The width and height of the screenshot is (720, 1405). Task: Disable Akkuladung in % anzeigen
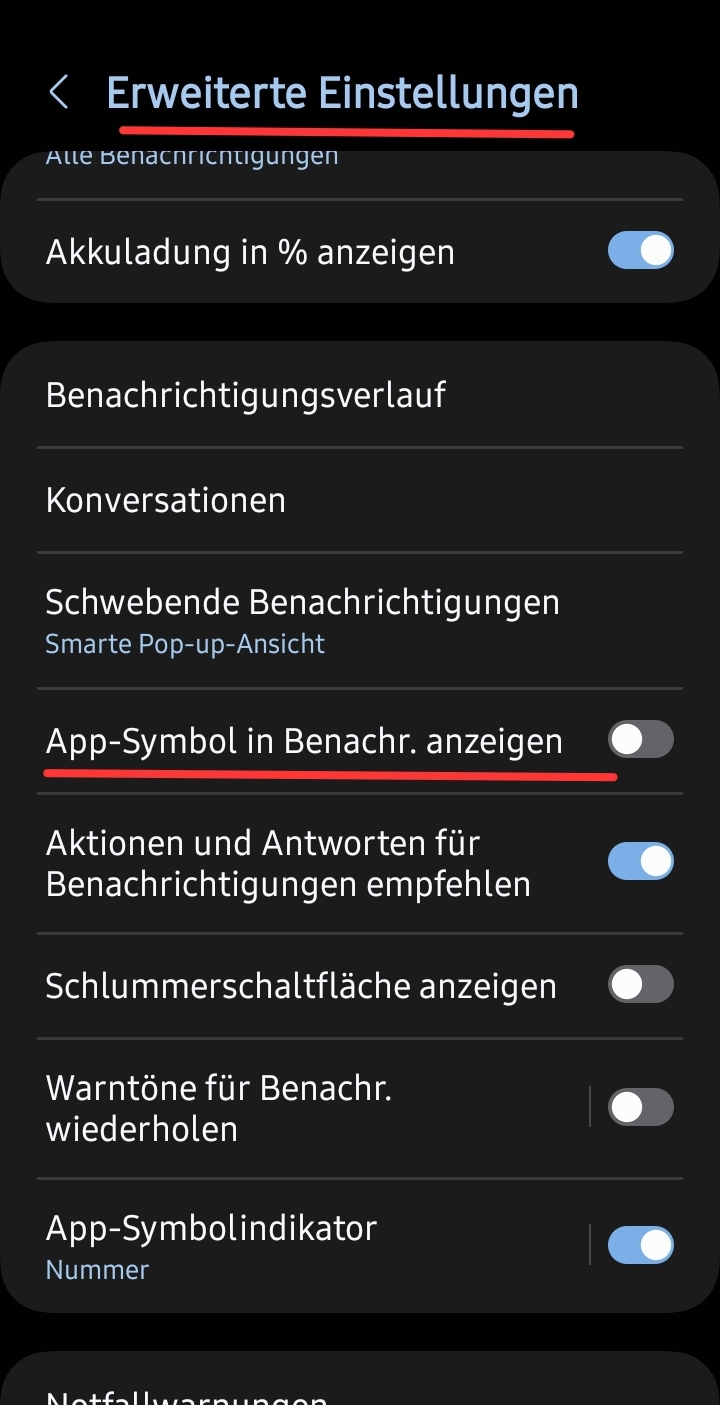(640, 250)
